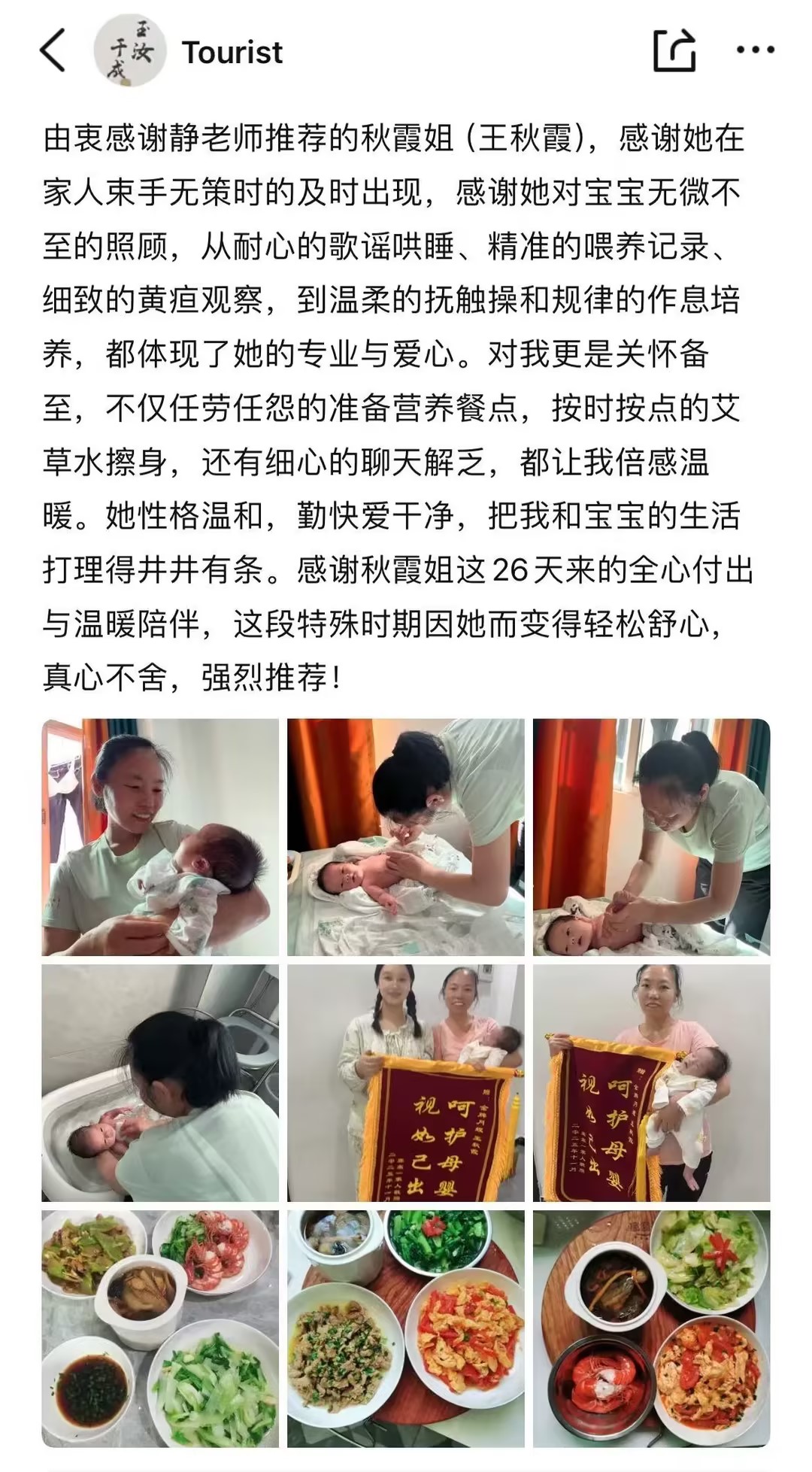Image resolution: width=812 pixels, height=1472 pixels.
Task: Open photo of two women holding banner
Action: coord(406,1083)
